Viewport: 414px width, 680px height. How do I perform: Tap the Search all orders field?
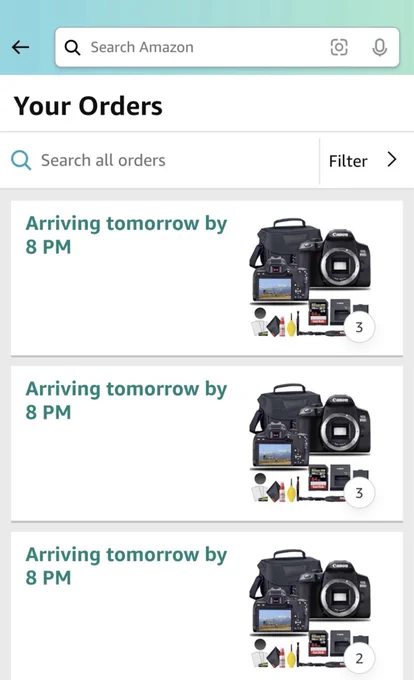click(160, 160)
